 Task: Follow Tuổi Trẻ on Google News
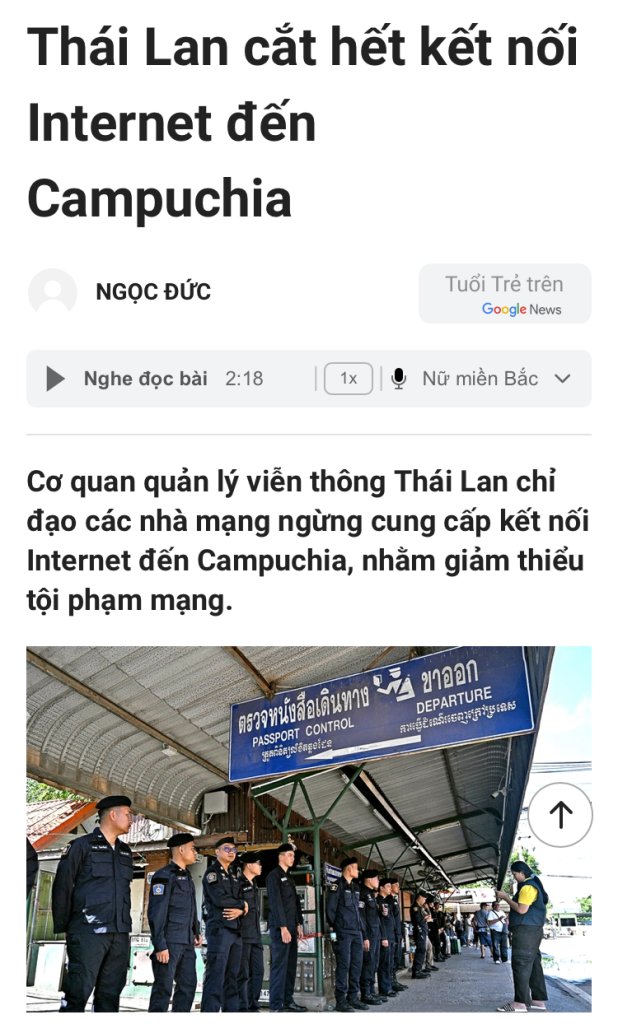(x=504, y=294)
